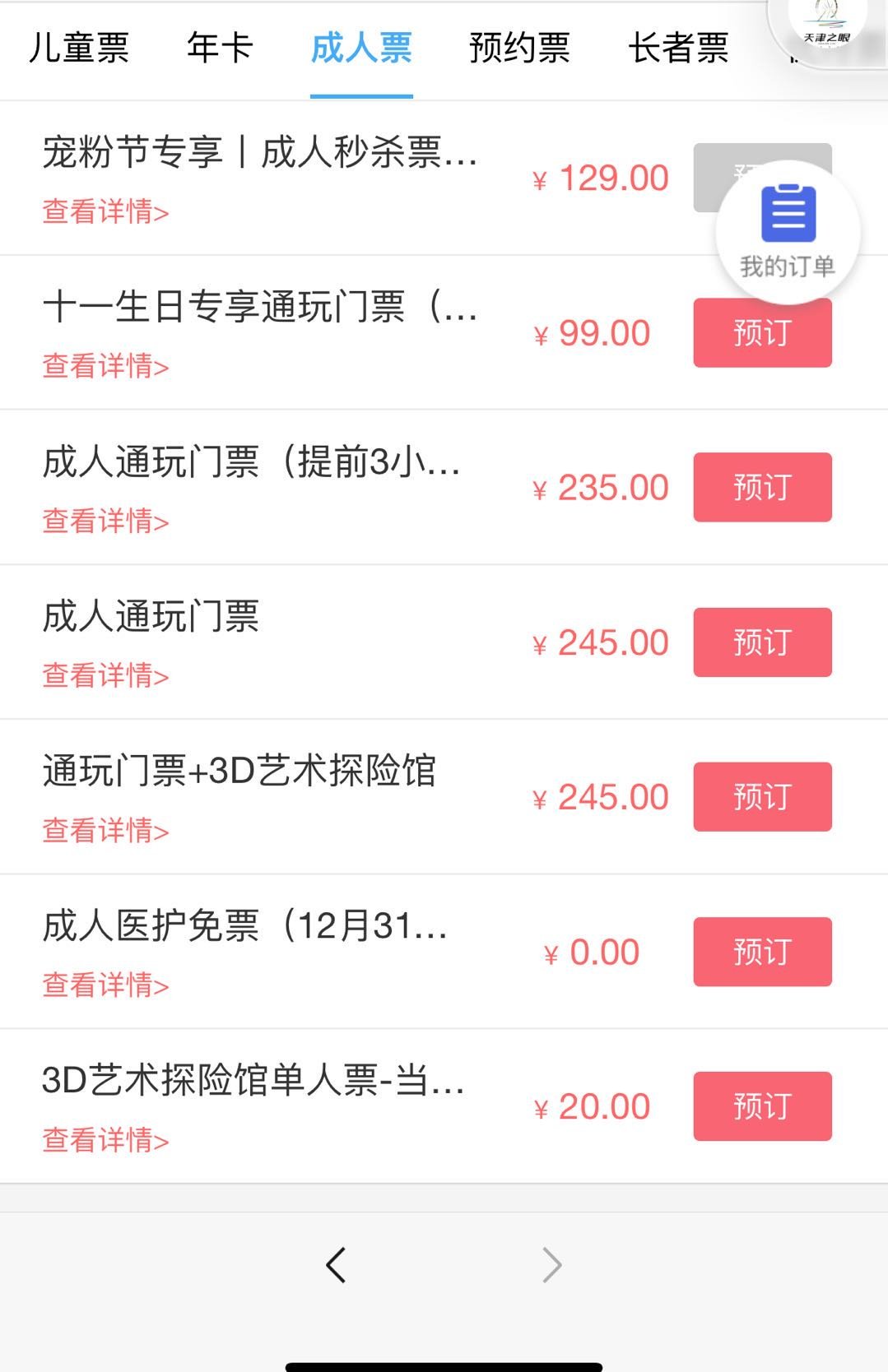This screenshot has height=1372, width=888.
Task: Switch to the 儿童票 tab
Action: pos(79,48)
